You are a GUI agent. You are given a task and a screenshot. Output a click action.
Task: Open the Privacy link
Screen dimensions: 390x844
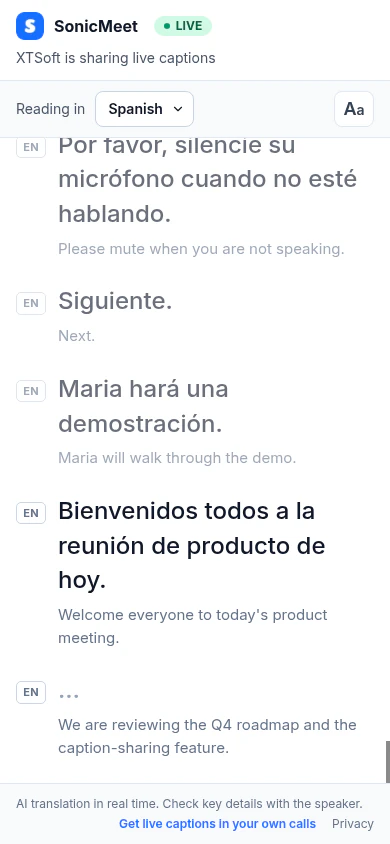tap(352, 824)
